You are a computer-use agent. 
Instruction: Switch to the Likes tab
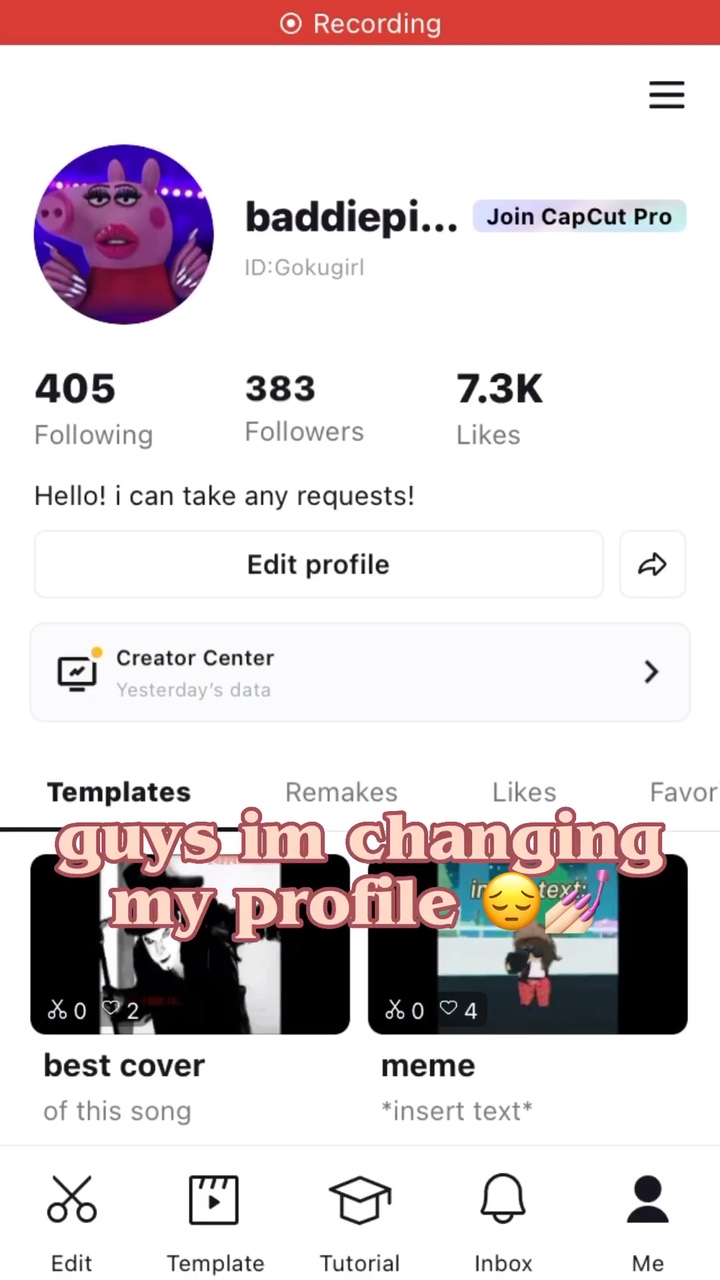tap(524, 792)
